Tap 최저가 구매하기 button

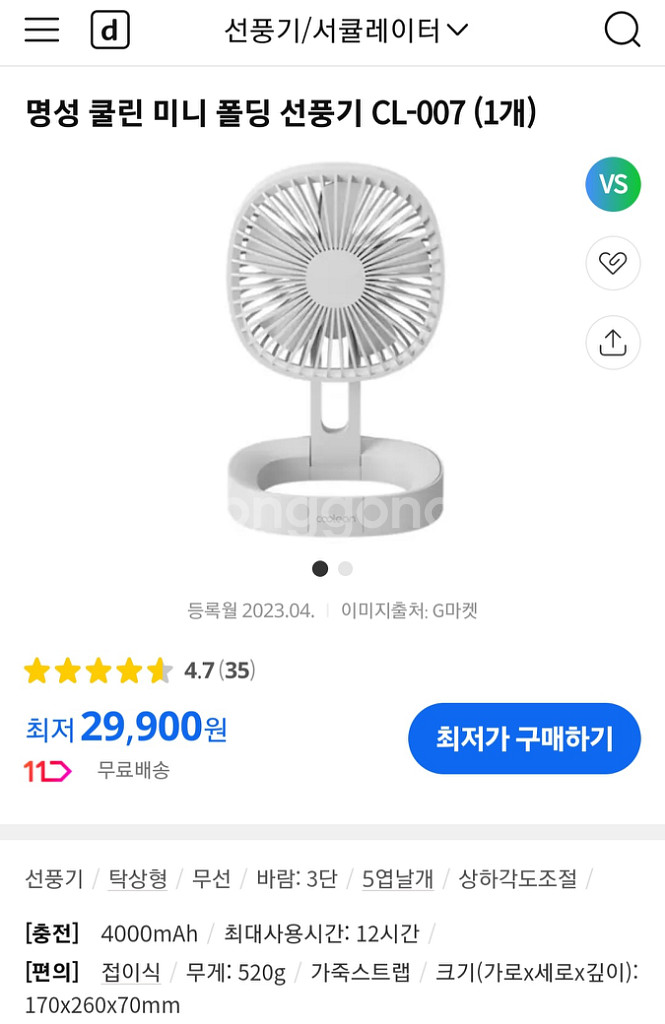pos(524,738)
